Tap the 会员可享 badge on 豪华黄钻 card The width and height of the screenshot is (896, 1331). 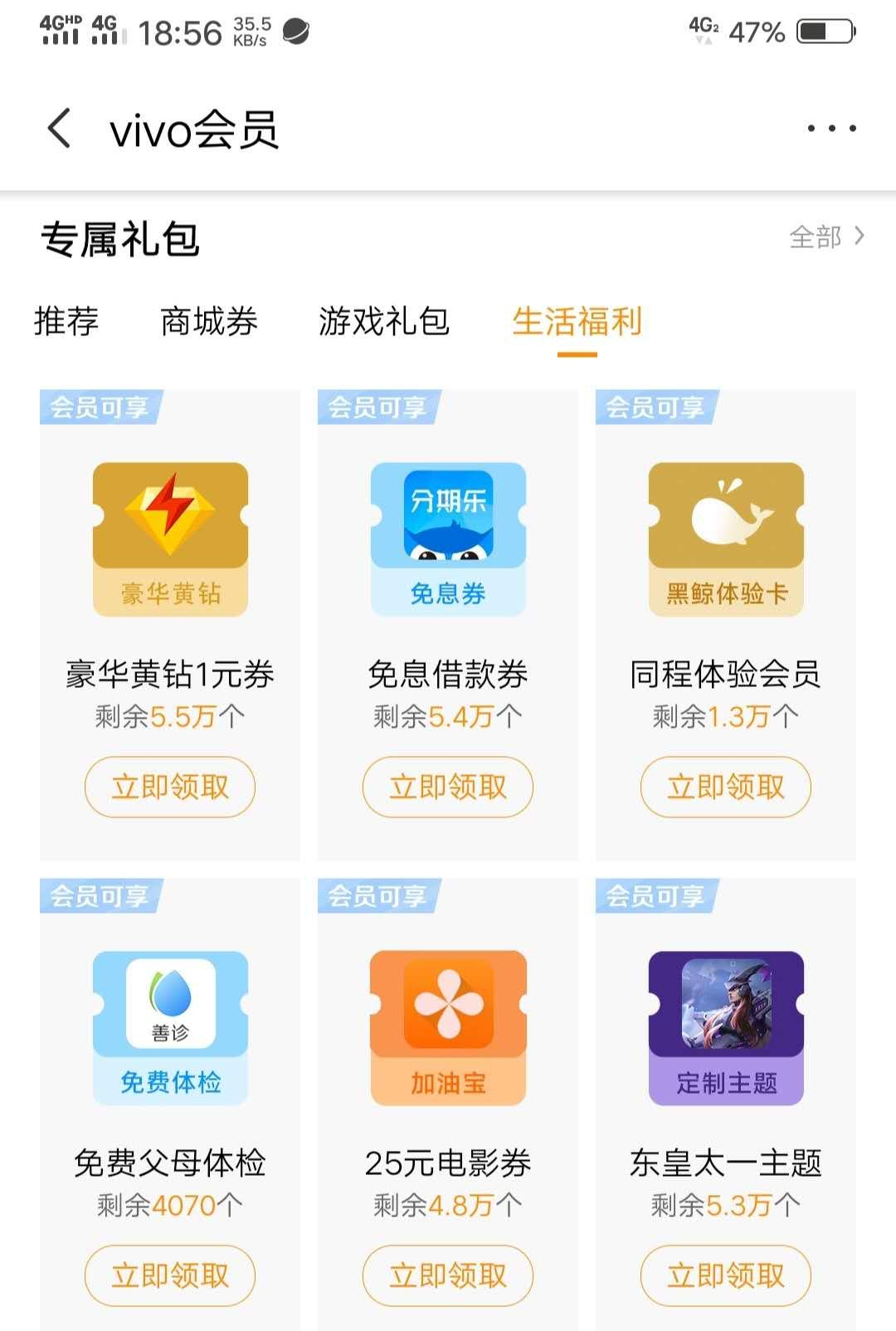point(101,407)
